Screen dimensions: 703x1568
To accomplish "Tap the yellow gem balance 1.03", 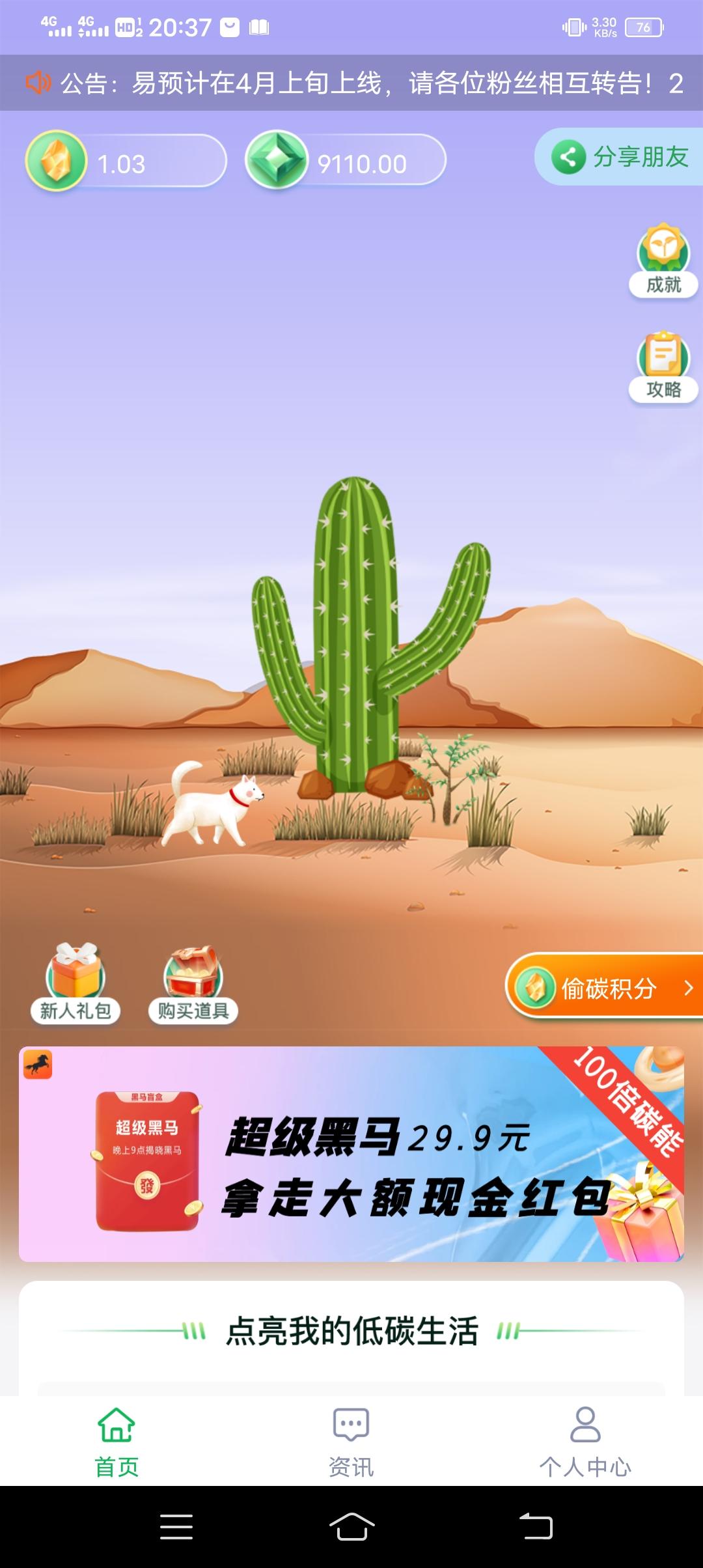I will (x=126, y=161).
